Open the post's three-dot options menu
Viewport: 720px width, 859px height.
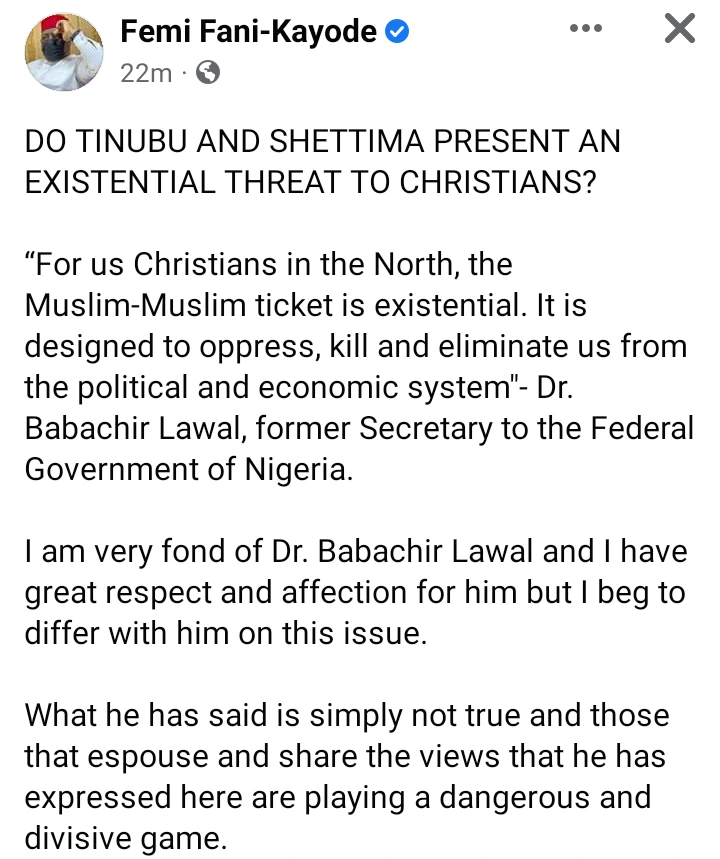[586, 29]
